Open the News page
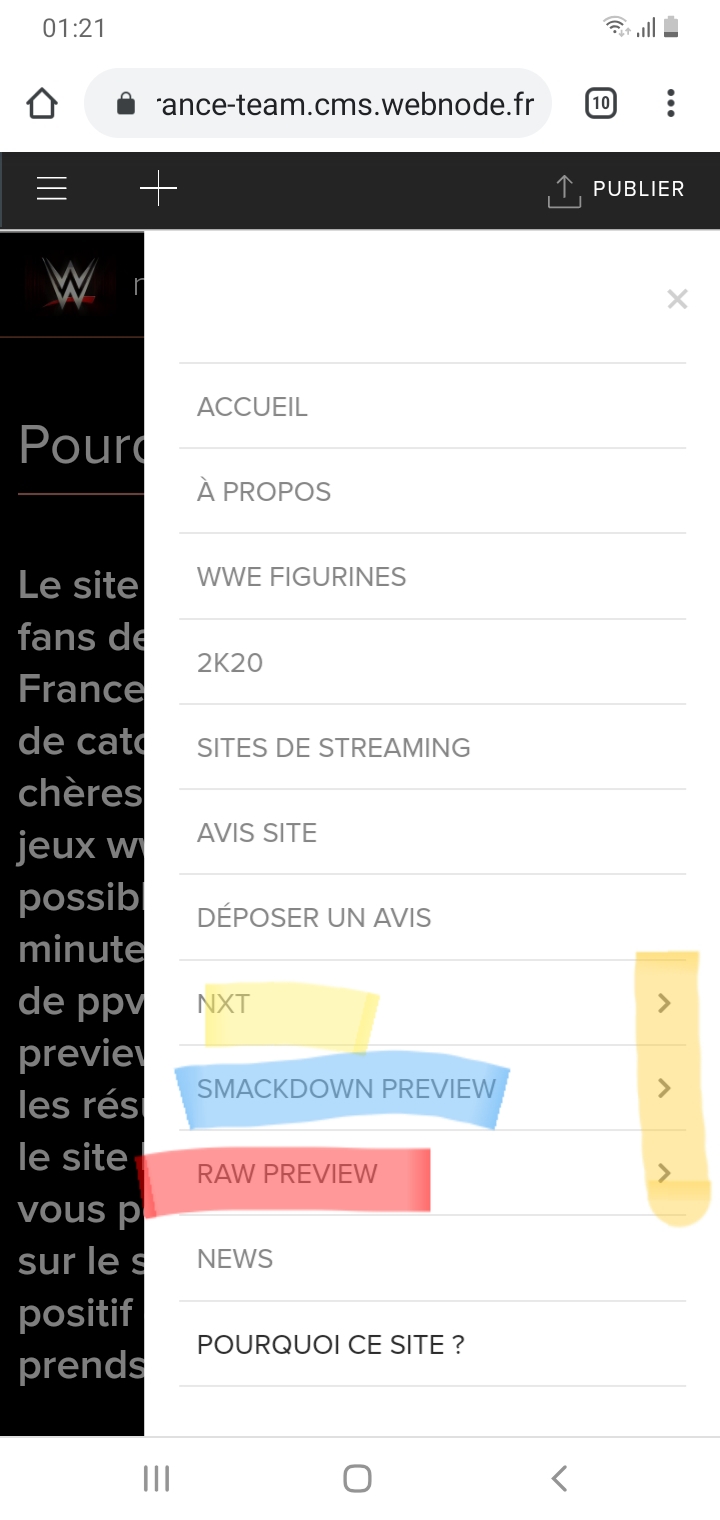This screenshot has width=720, height=1520. pyautogui.click(x=235, y=1259)
